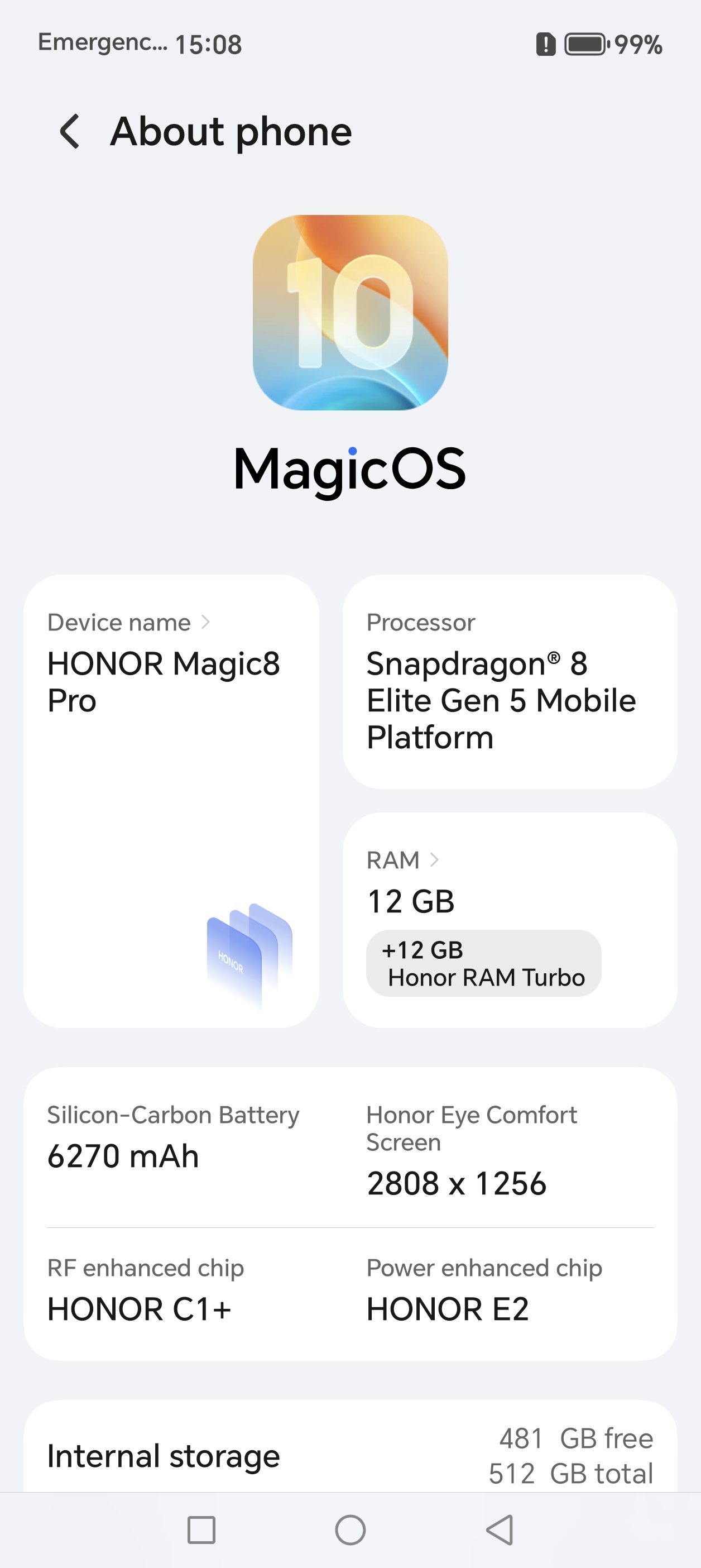Viewport: 701px width, 1568px height.
Task: Open the Device name card
Action: coord(171,800)
